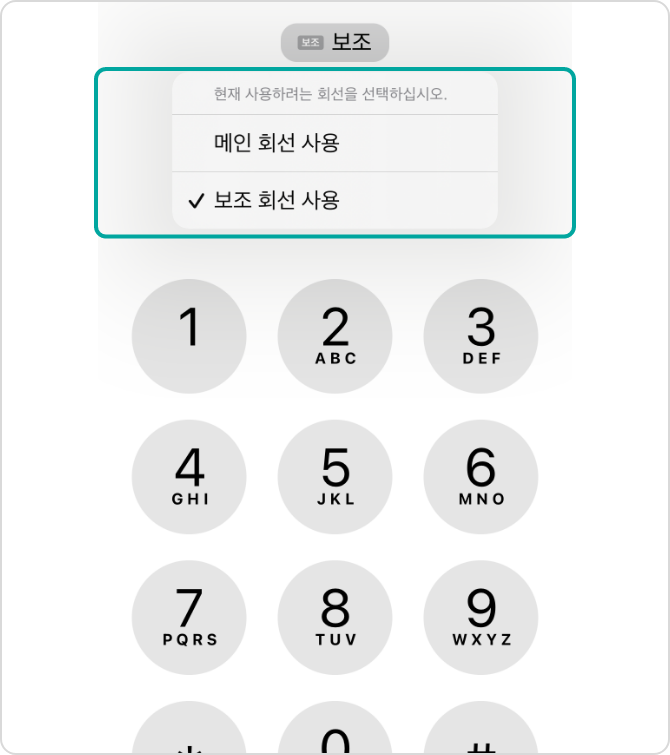Viewport: 670px width, 755px height.
Task: Enter digit 3 DEF
Action: [x=481, y=336]
